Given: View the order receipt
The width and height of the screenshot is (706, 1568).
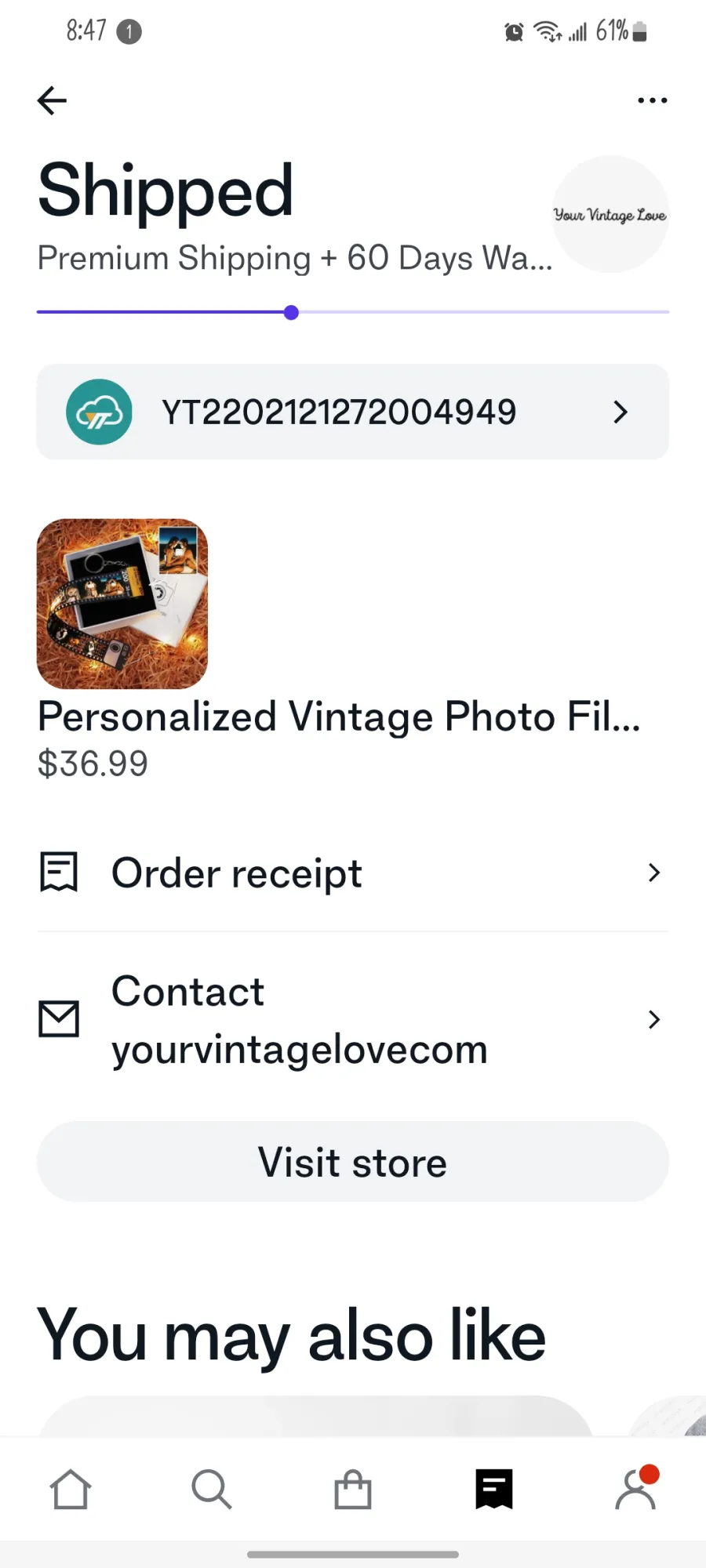Looking at the screenshot, I should tap(353, 873).
